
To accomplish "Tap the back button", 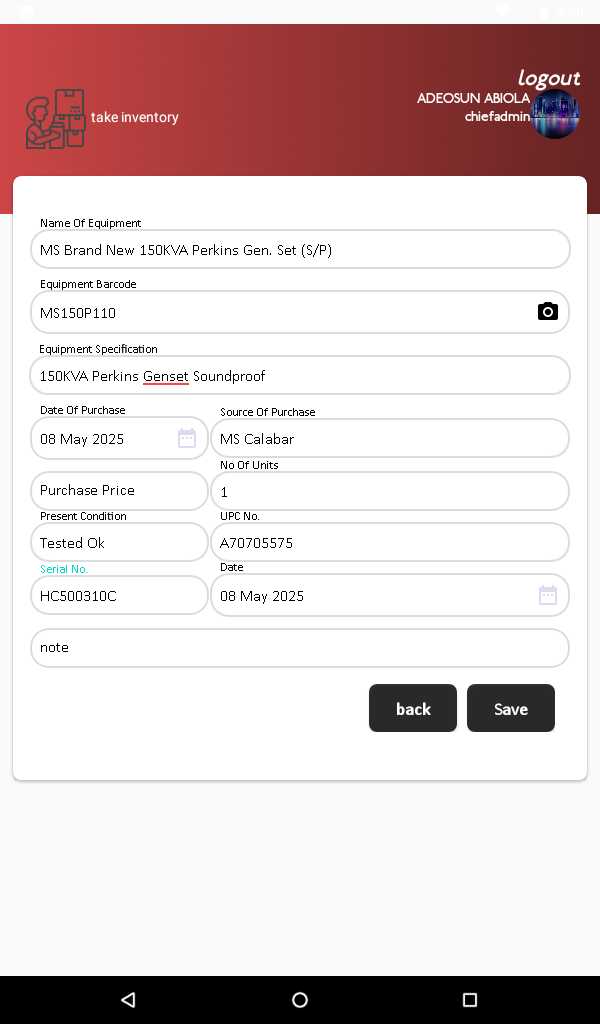I will point(413,708).
